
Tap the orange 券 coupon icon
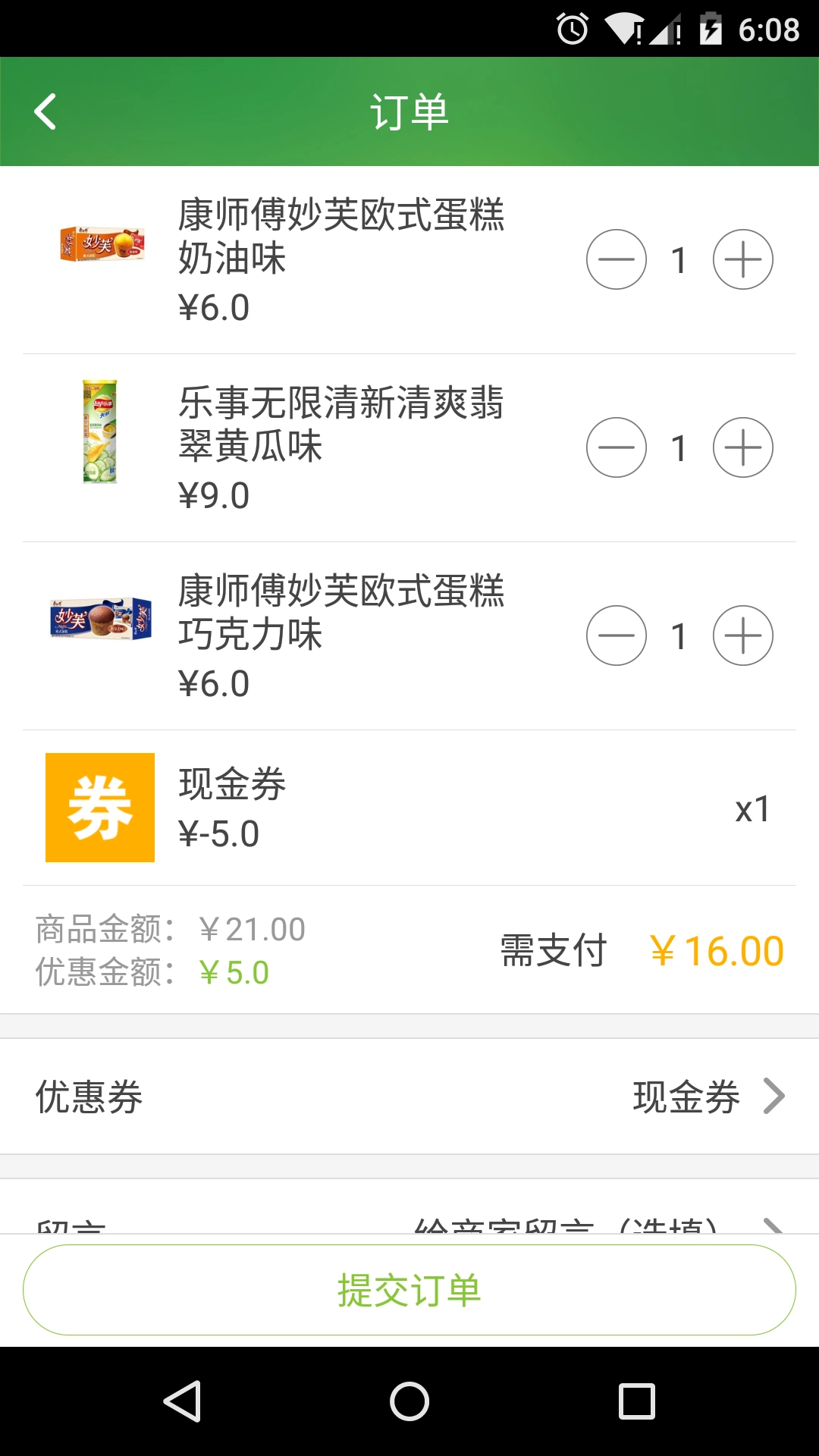[x=99, y=806]
